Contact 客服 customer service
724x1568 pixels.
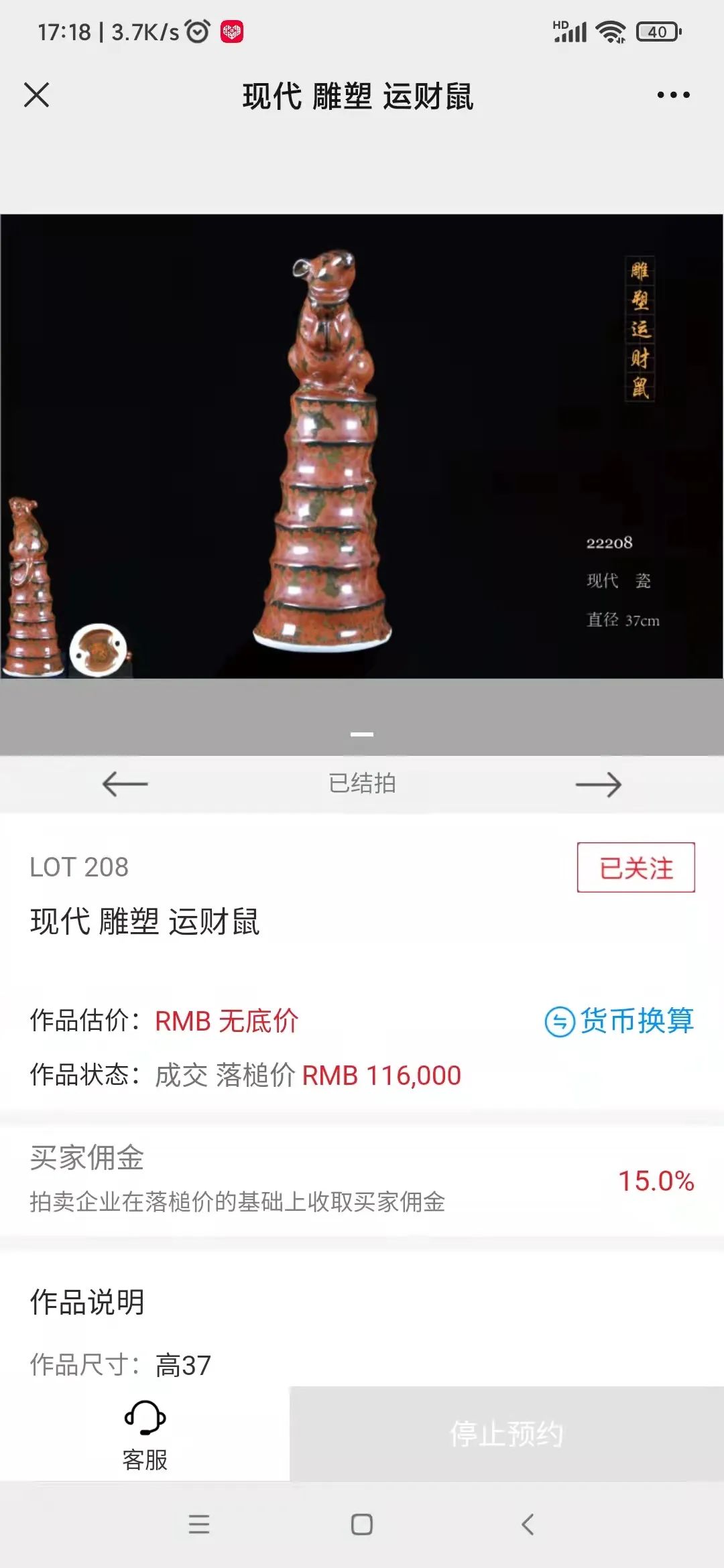(145, 1434)
